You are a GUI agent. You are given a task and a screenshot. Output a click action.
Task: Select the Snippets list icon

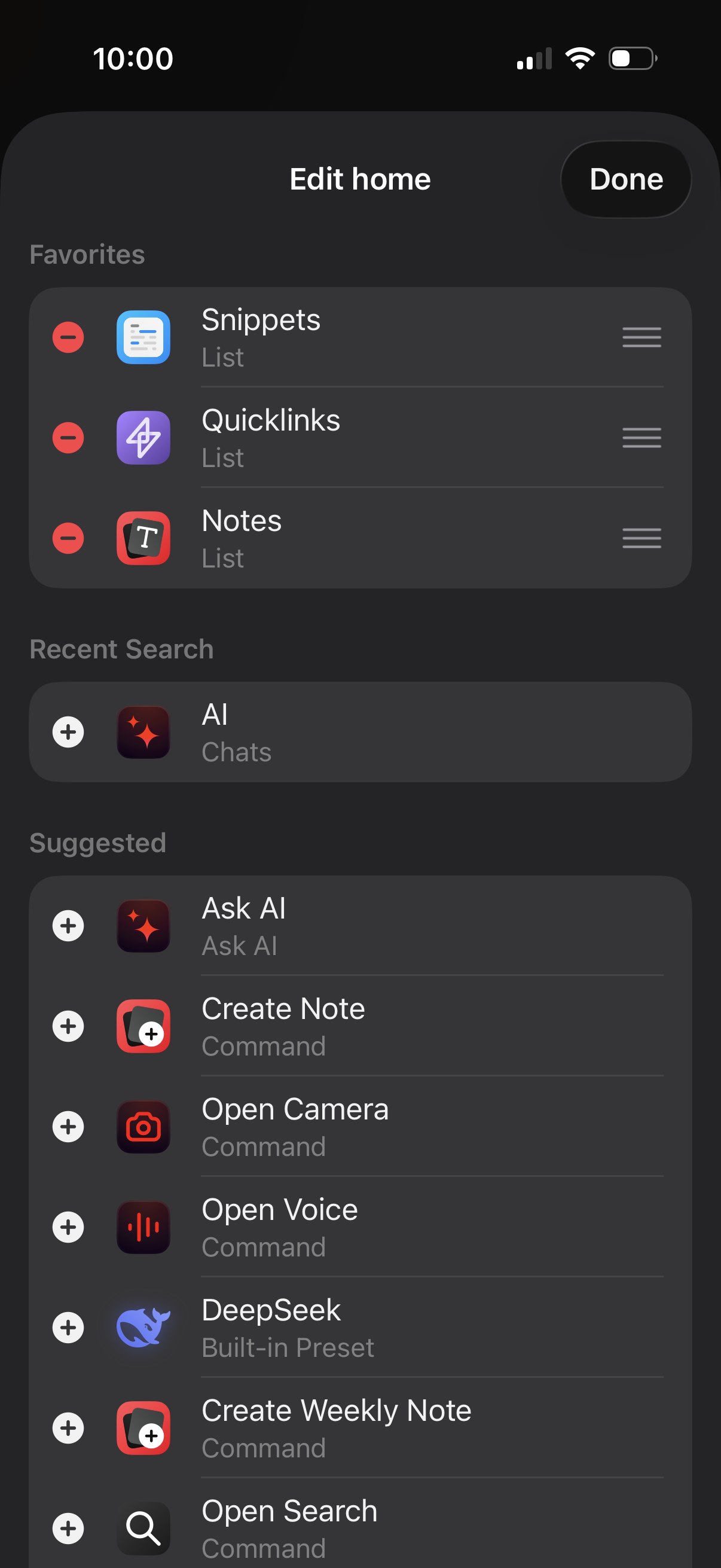click(x=143, y=337)
